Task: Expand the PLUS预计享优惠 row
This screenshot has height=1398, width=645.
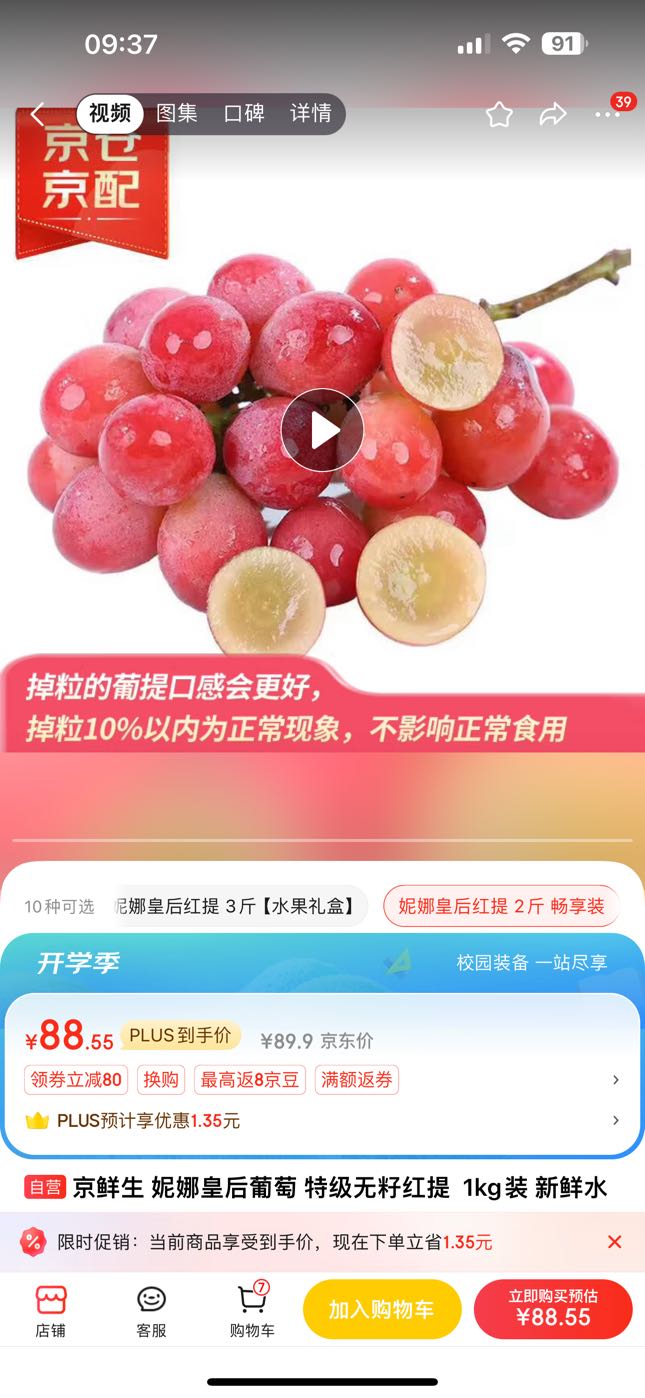Action: coord(322,1121)
